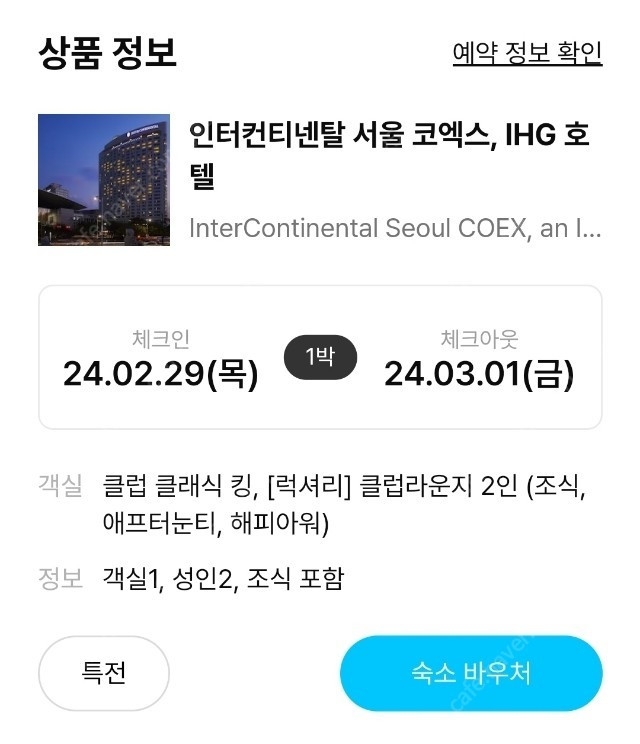View the 숙소 바우처
The width and height of the screenshot is (640, 744).
[x=471, y=673]
